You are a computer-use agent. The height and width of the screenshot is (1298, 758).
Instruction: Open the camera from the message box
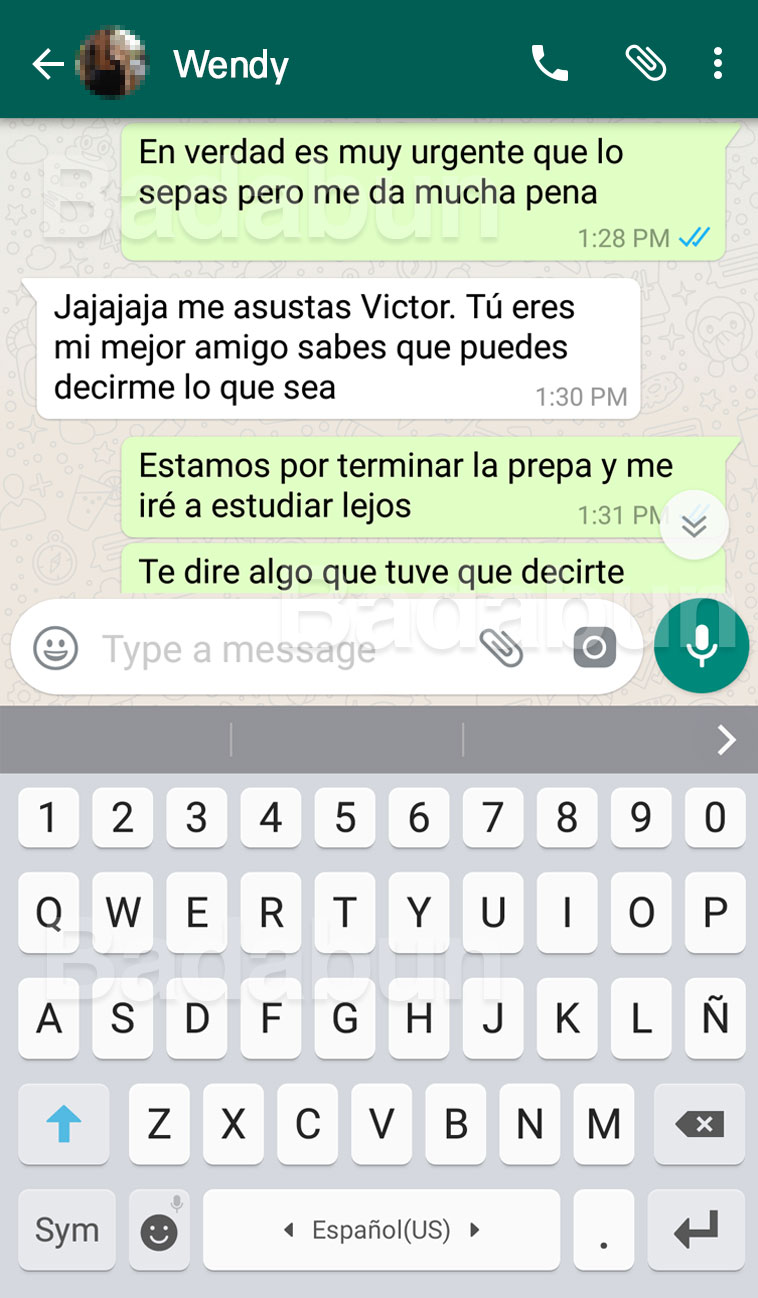[x=594, y=650]
